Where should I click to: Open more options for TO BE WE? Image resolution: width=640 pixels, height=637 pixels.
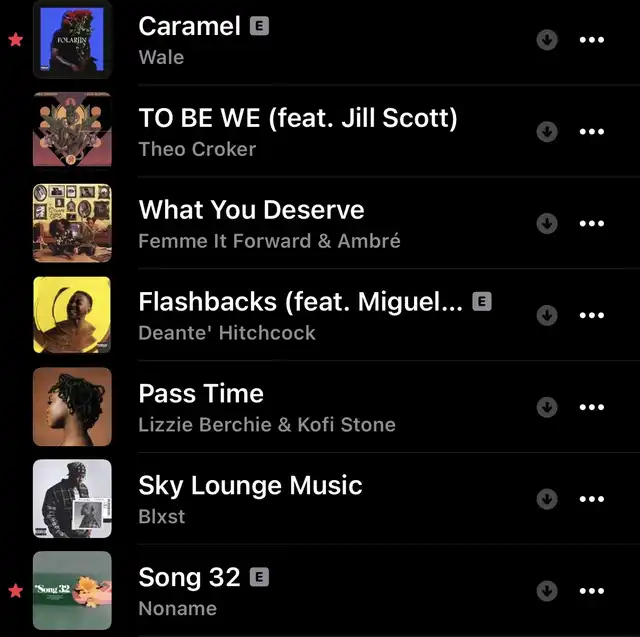click(592, 132)
